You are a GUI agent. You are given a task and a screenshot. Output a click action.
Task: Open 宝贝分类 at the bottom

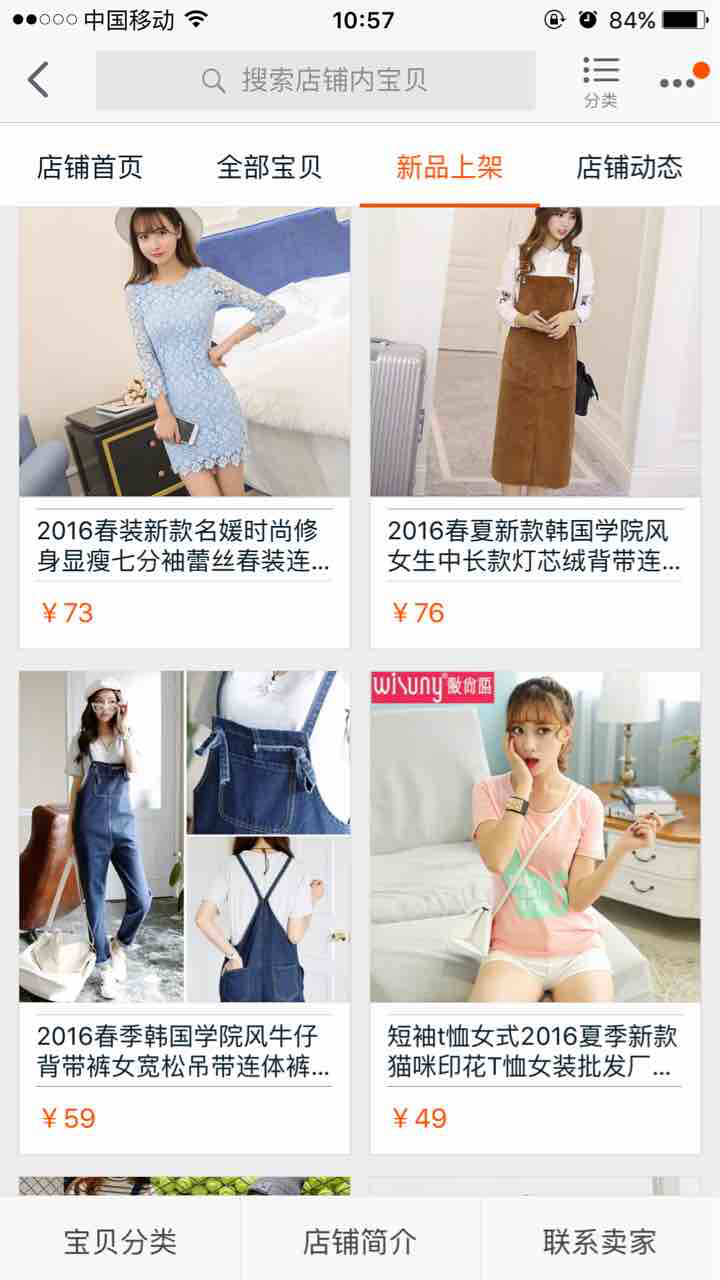(120, 1241)
